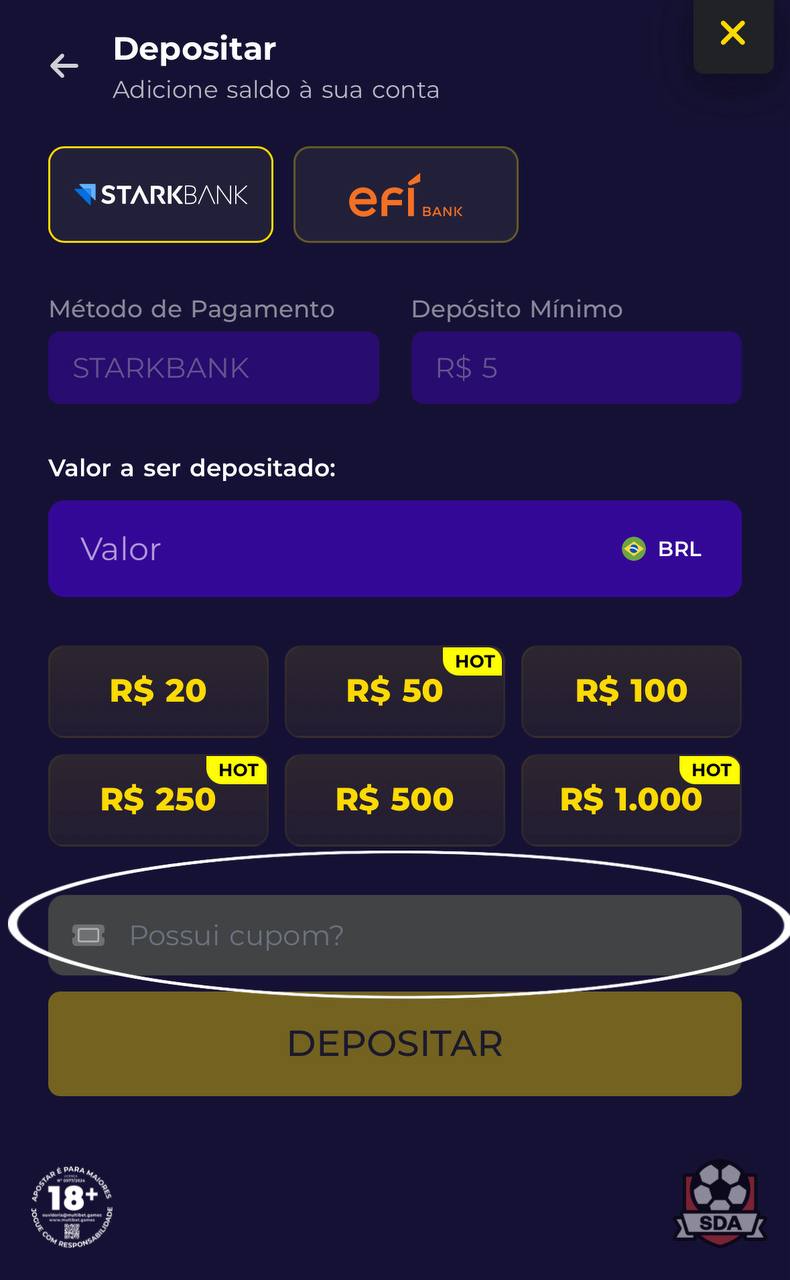This screenshot has height=1280, width=790.
Task: Select Starkbank as payment provider
Action: (161, 195)
